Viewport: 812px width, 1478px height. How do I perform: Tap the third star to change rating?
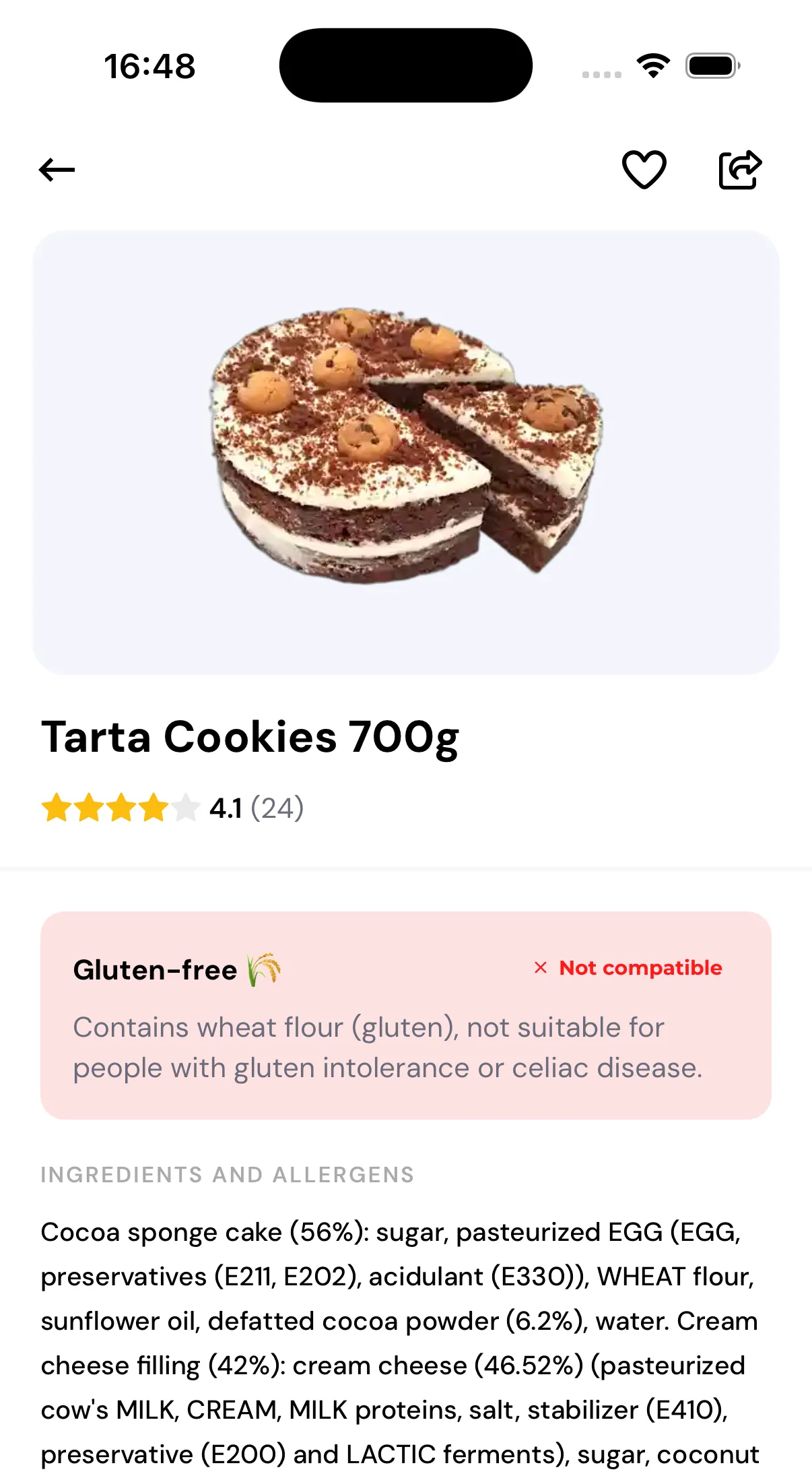tap(121, 808)
